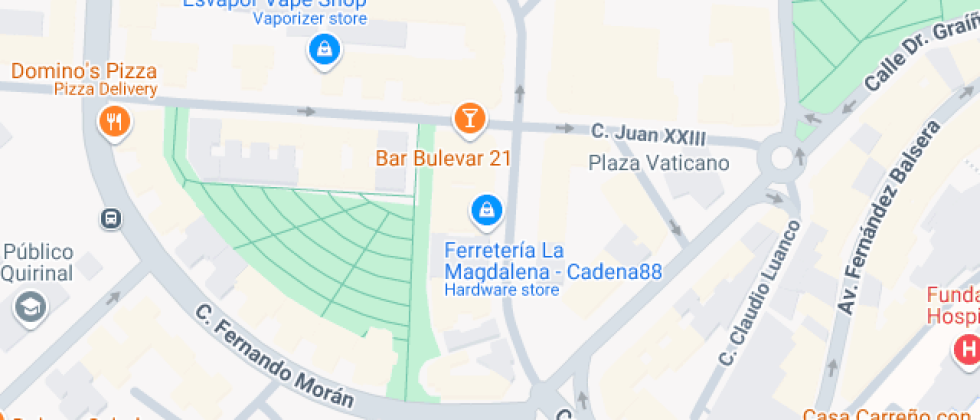Select the Bar Bulevar 21 marker
The image size is (980, 420).
468,118
